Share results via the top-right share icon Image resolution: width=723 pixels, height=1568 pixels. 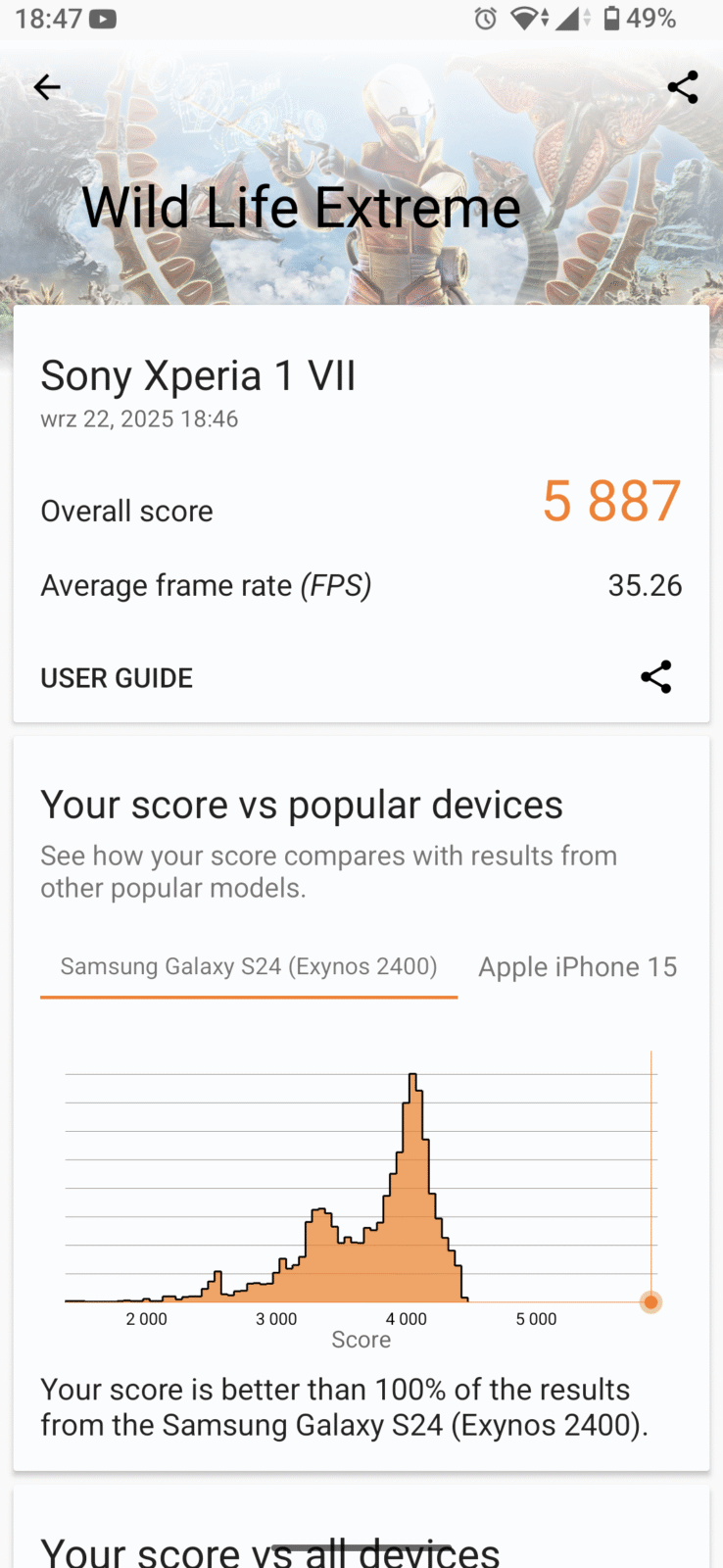[x=682, y=87]
